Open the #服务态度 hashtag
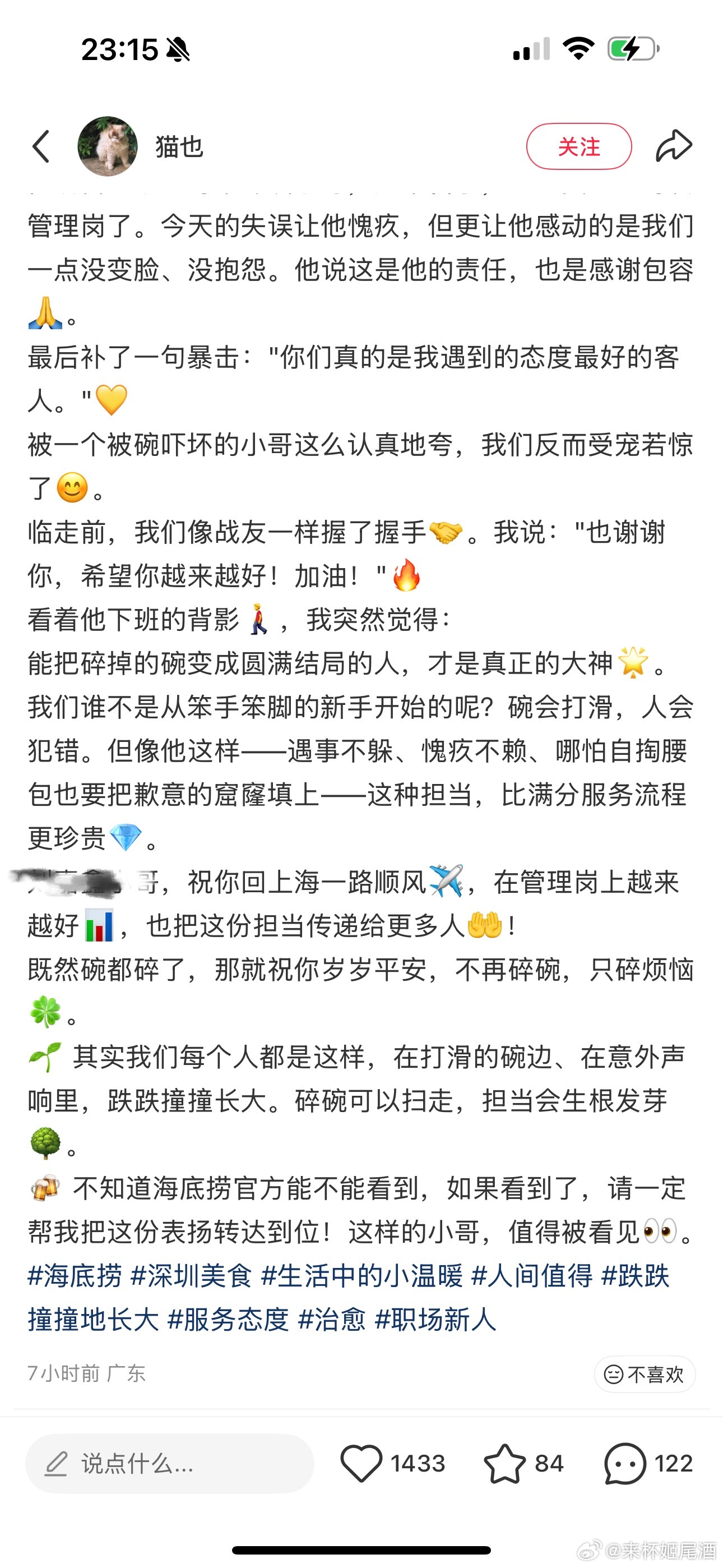 tap(228, 1320)
